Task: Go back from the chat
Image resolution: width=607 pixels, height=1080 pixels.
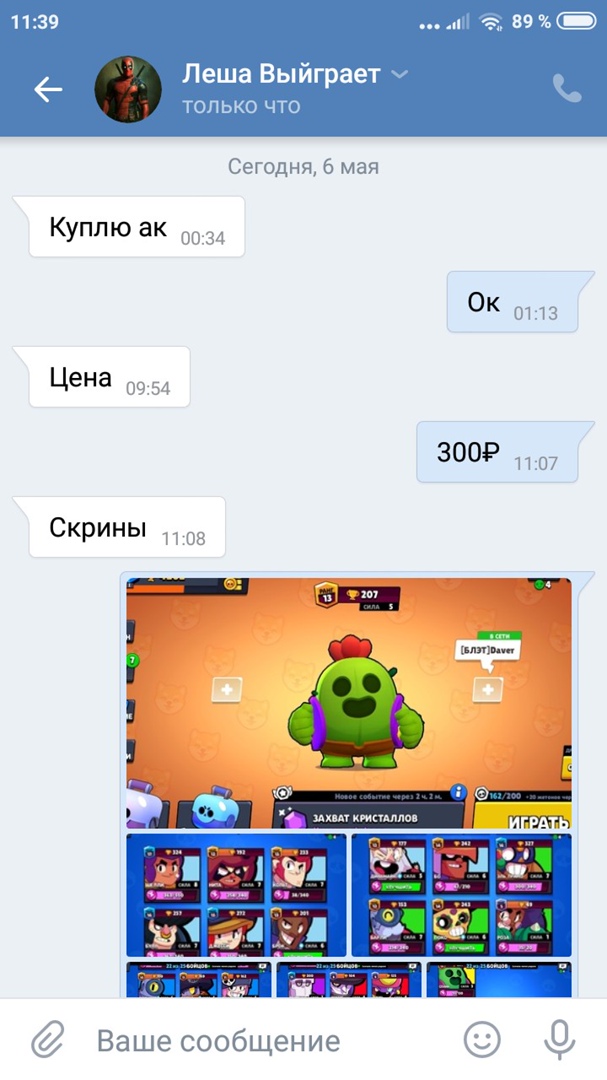Action: tap(48, 89)
